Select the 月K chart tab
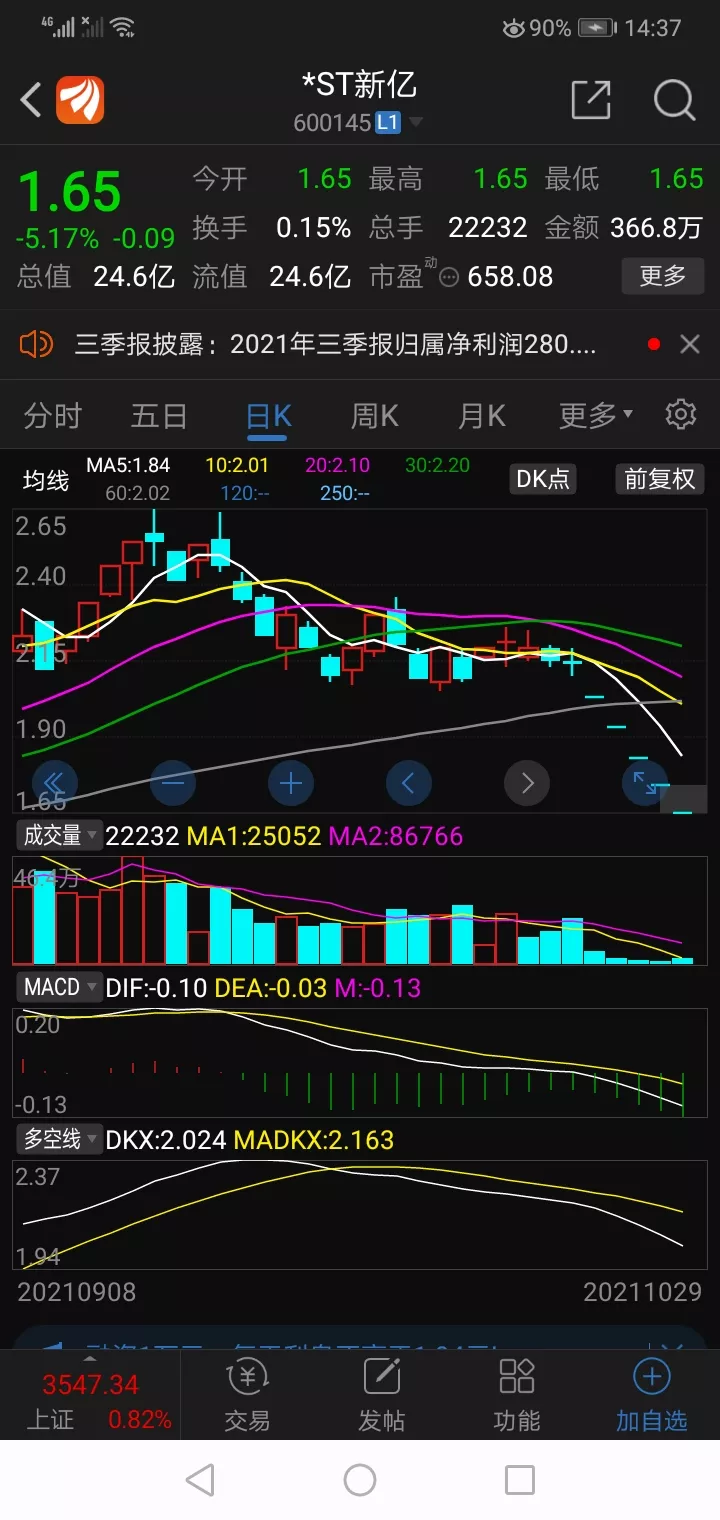Viewport: 720px width, 1520px height. coord(482,415)
